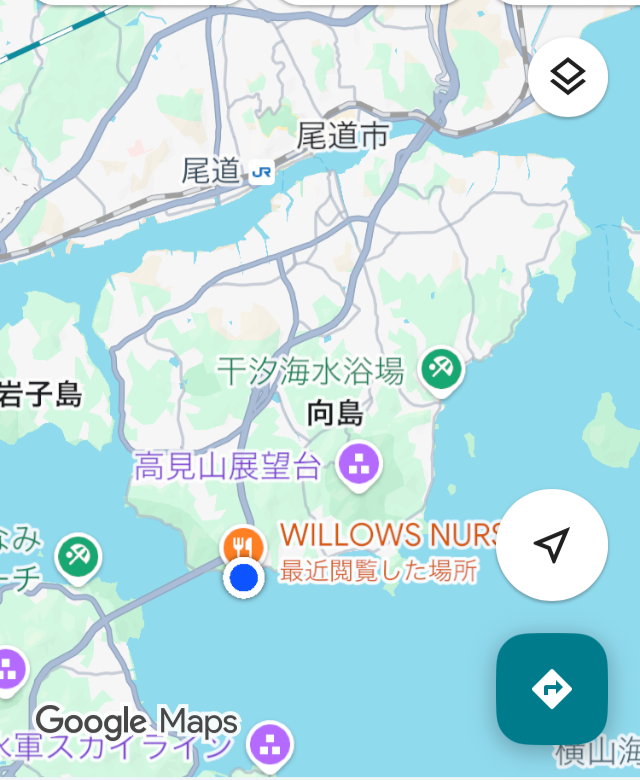Open the map layers selector
The height and width of the screenshot is (780, 640).
coord(567,77)
